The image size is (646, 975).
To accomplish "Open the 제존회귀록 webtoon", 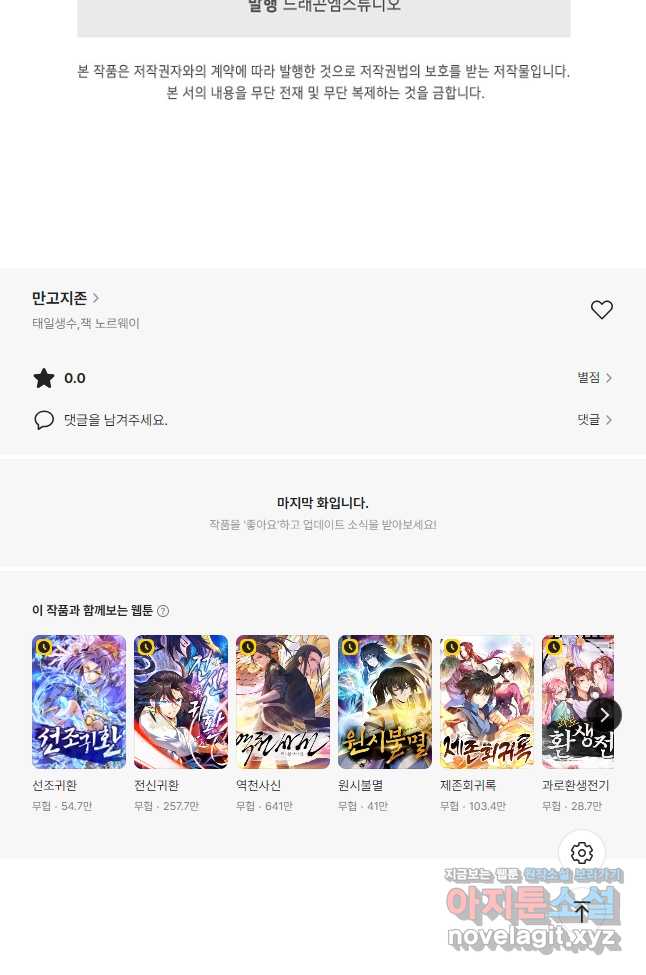I will pos(487,702).
